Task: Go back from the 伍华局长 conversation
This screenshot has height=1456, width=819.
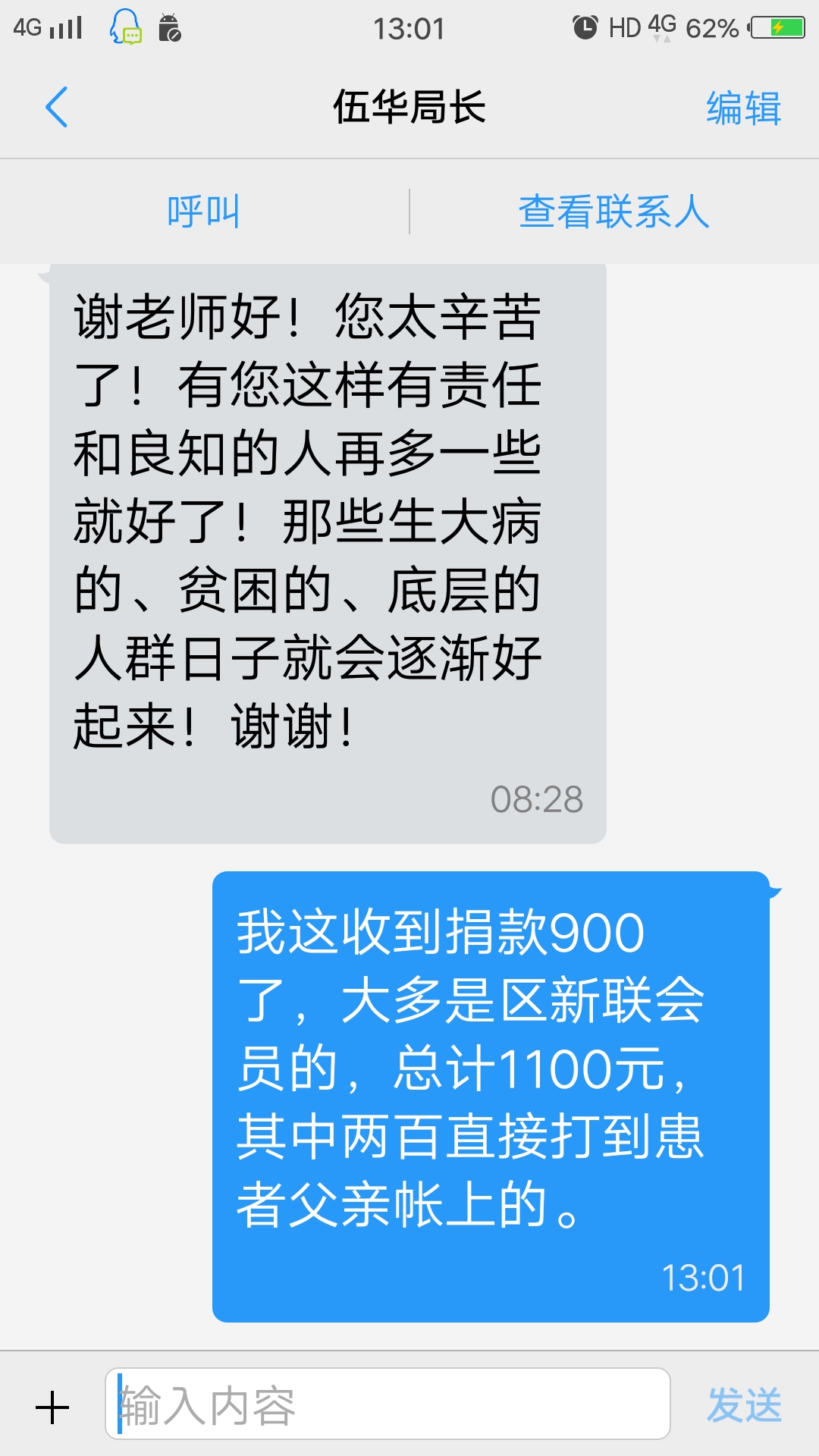Action: click(x=57, y=107)
